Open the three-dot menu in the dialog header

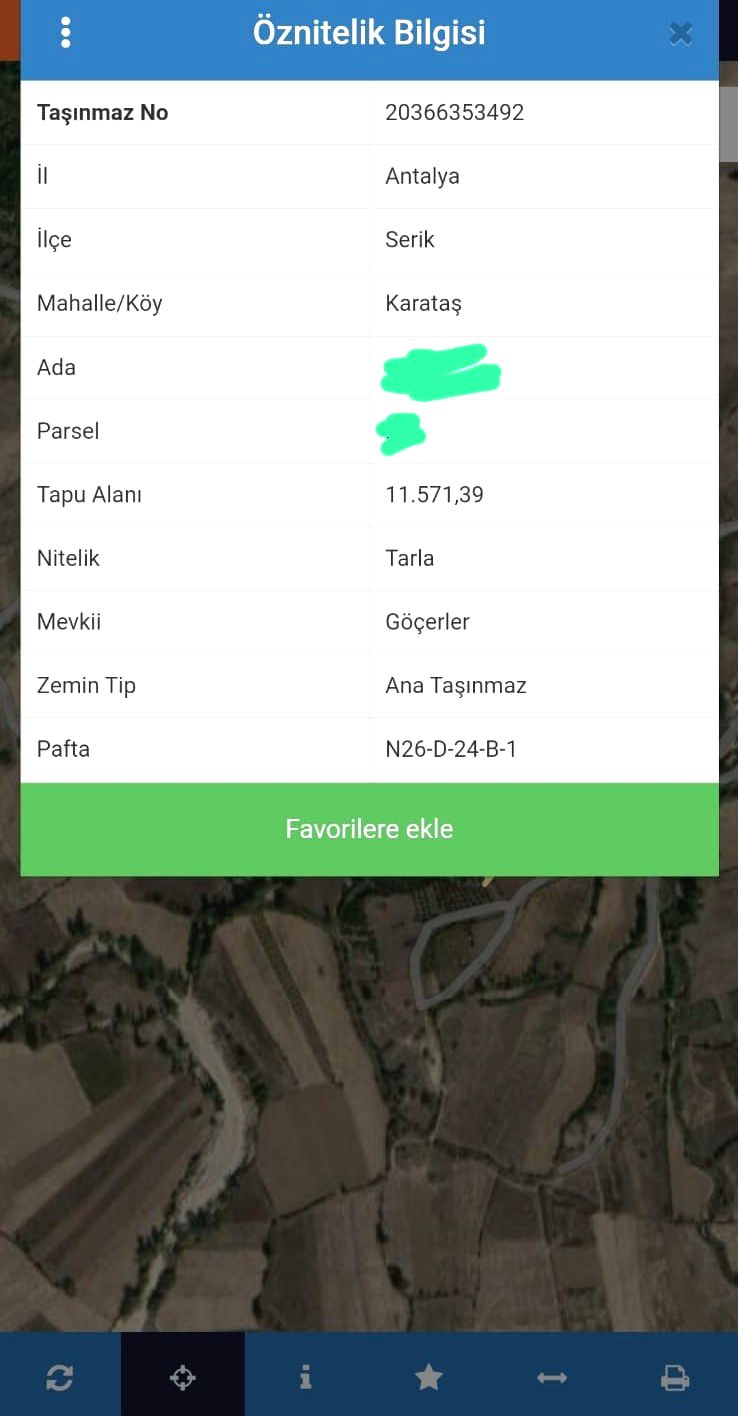click(65, 33)
